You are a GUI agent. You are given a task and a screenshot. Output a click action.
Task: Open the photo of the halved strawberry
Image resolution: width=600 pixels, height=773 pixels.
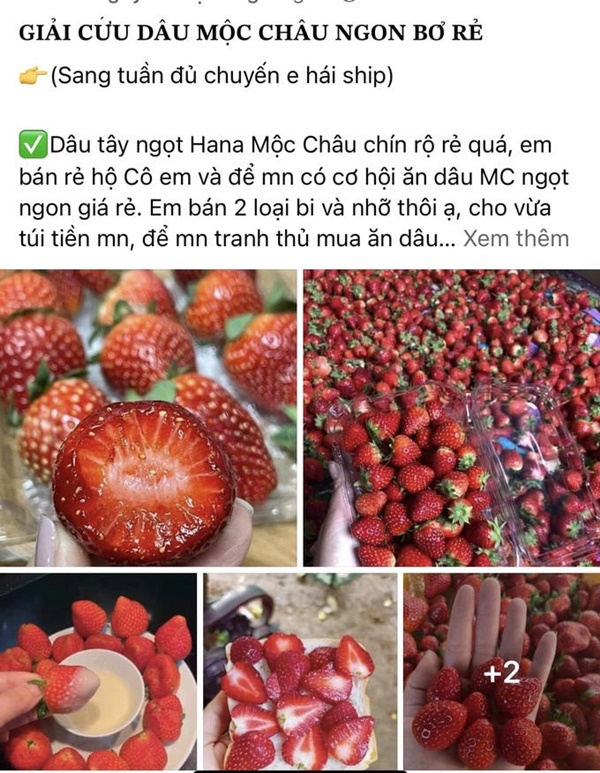[148, 418]
